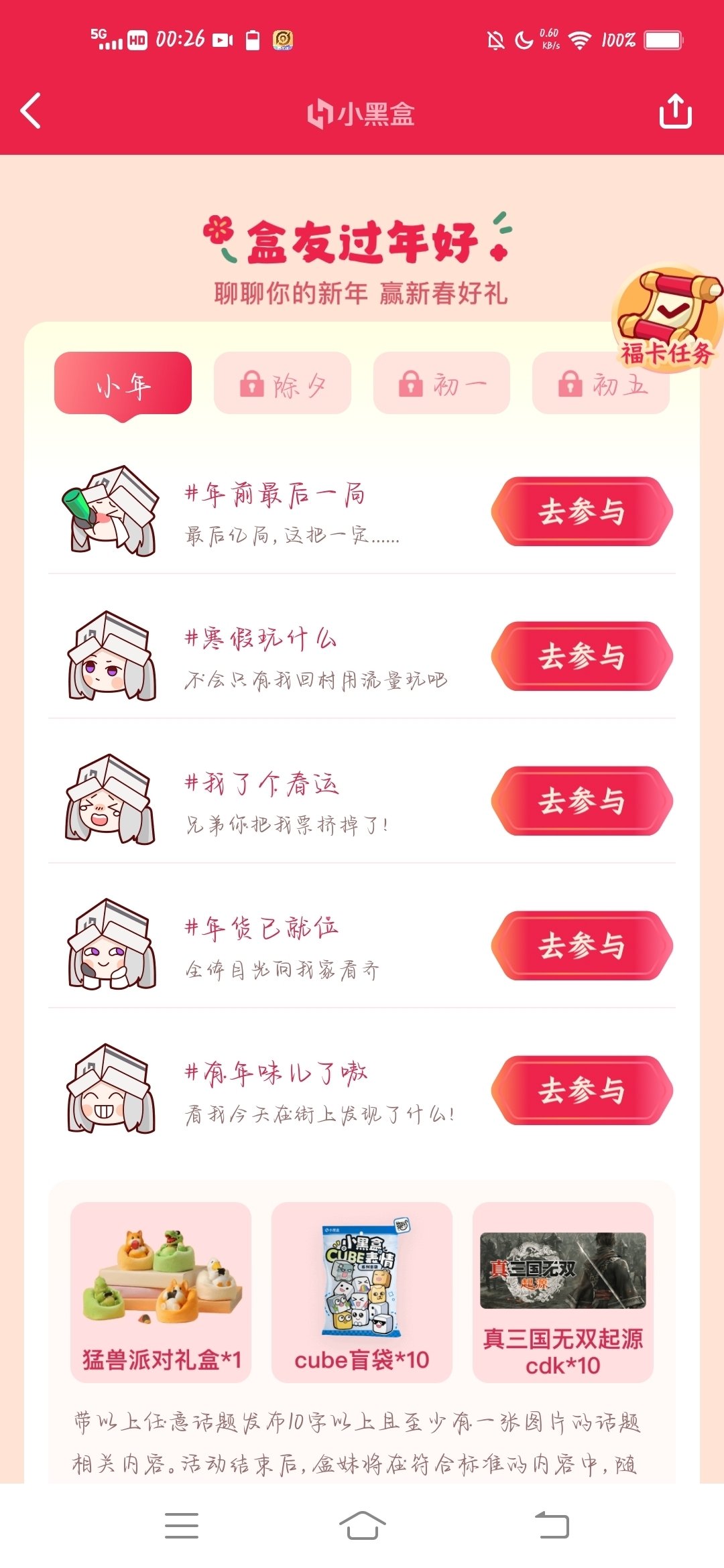Switch to the locked 初五 tab
724x1568 pixels.
[601, 384]
